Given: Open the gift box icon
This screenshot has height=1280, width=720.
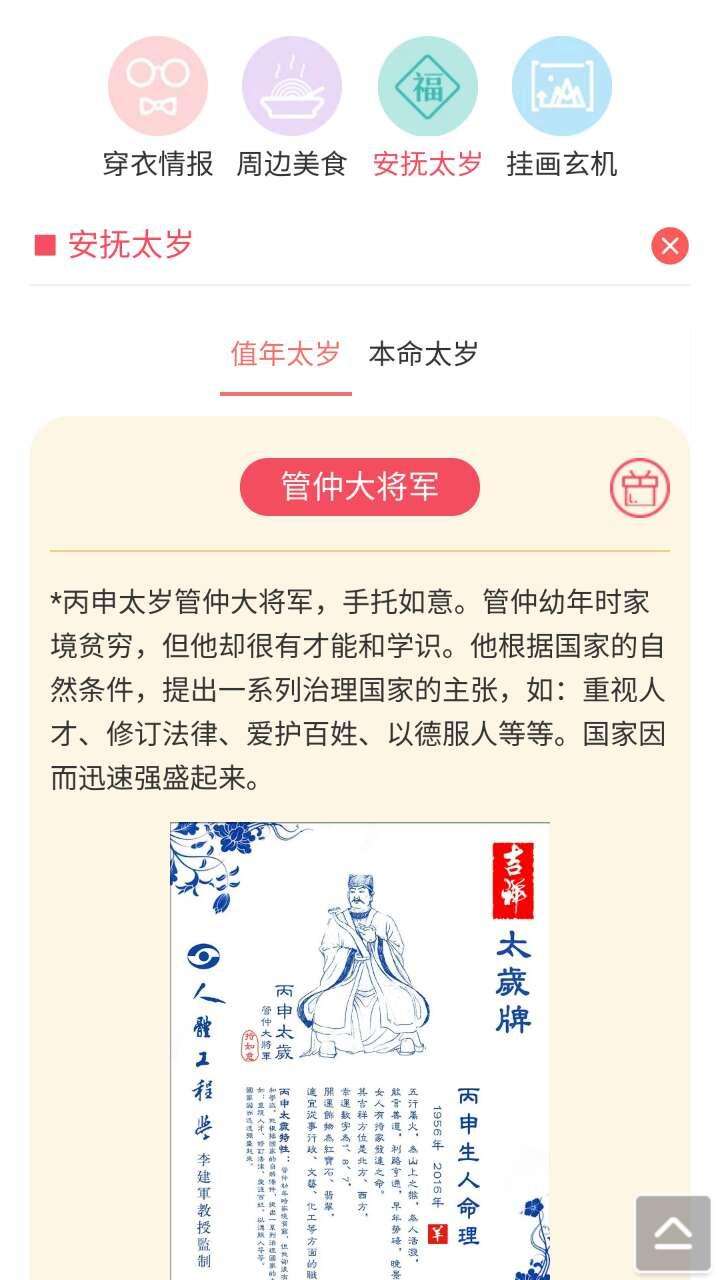Looking at the screenshot, I should click(x=640, y=488).
